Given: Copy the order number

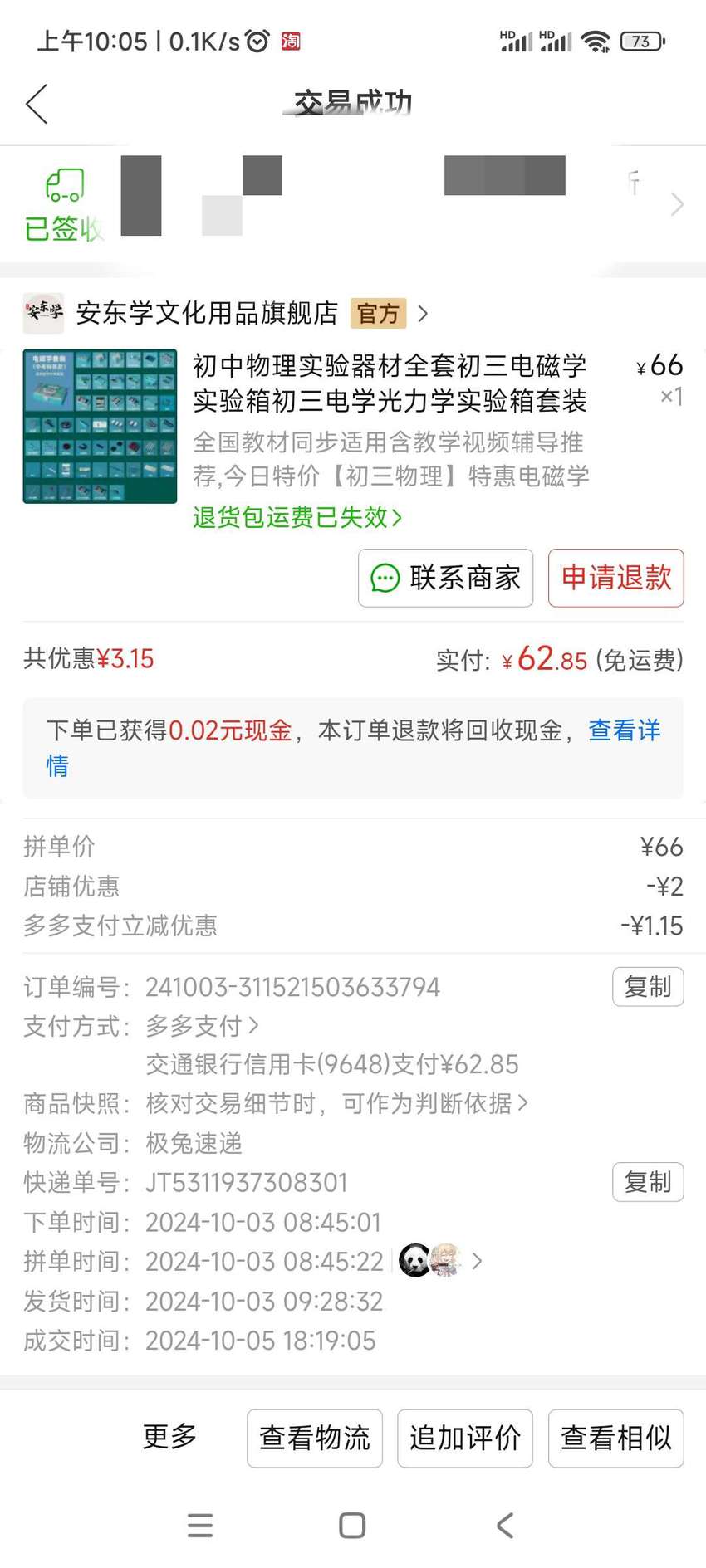Looking at the screenshot, I should click(648, 986).
